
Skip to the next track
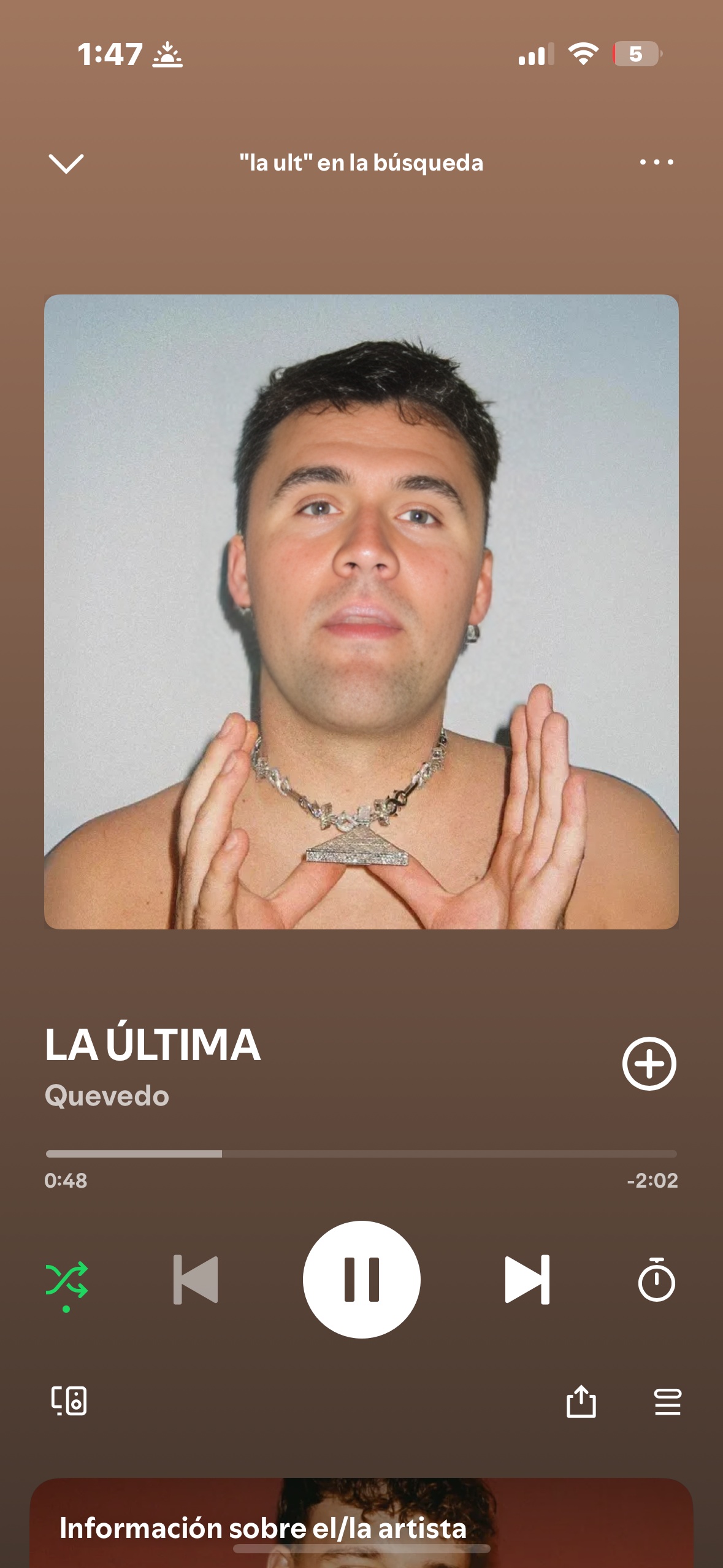[x=527, y=1280]
